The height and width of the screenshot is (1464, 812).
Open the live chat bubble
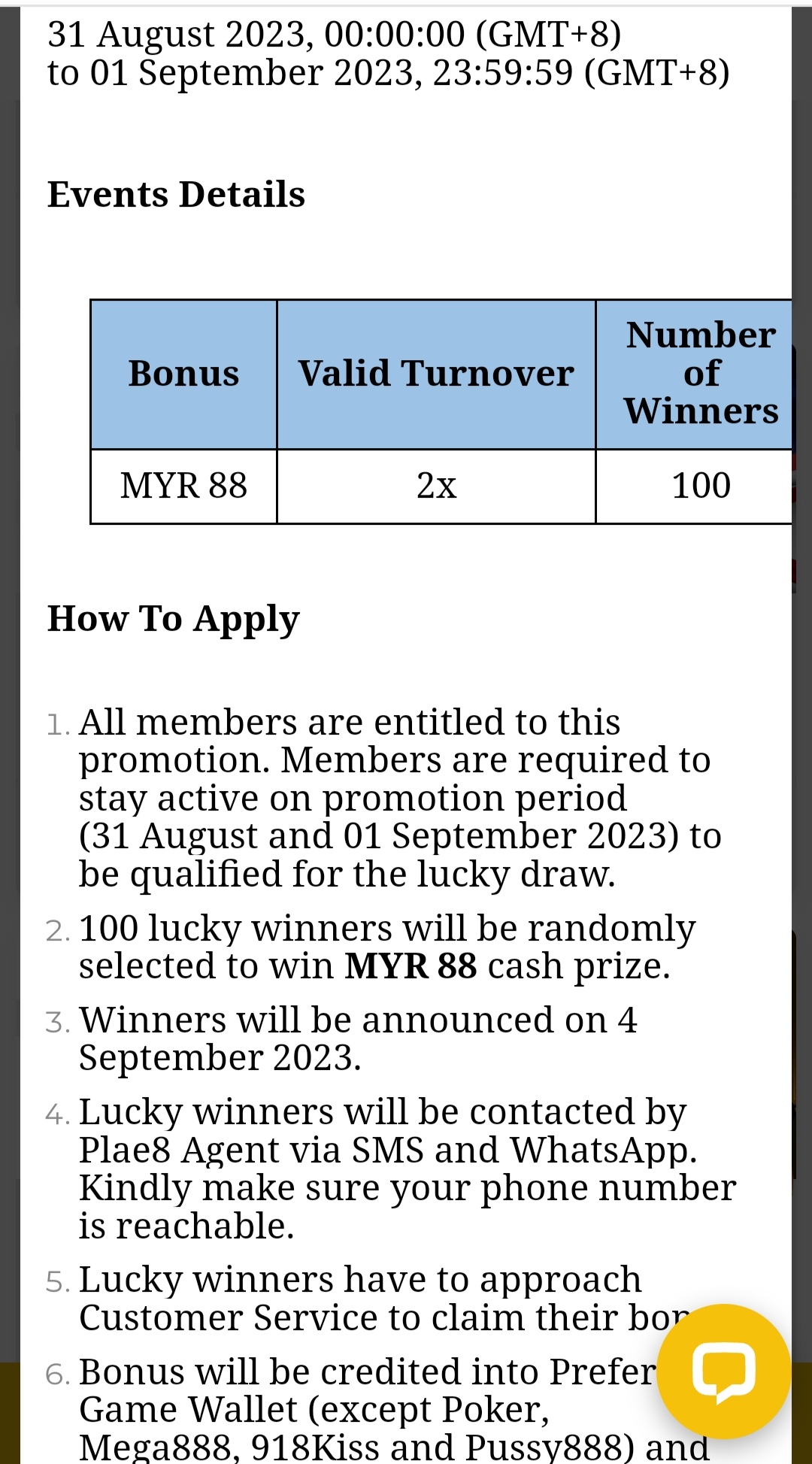pos(723,1371)
